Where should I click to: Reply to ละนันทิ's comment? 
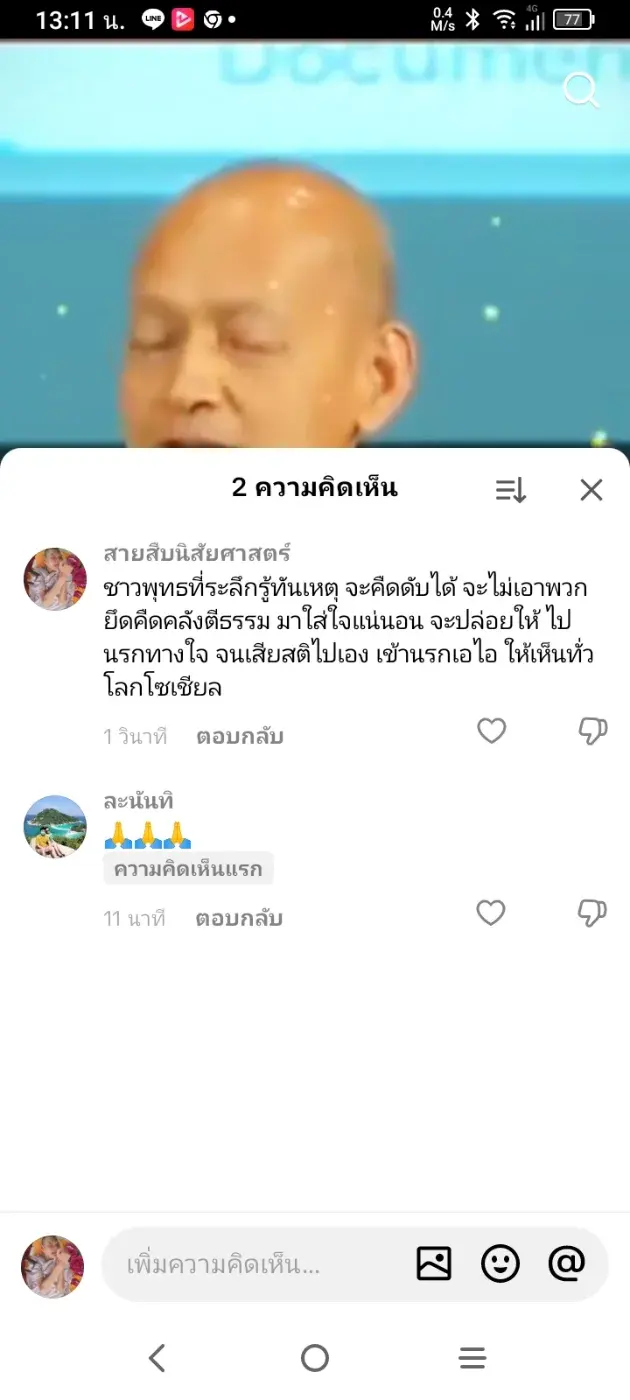coord(239,918)
